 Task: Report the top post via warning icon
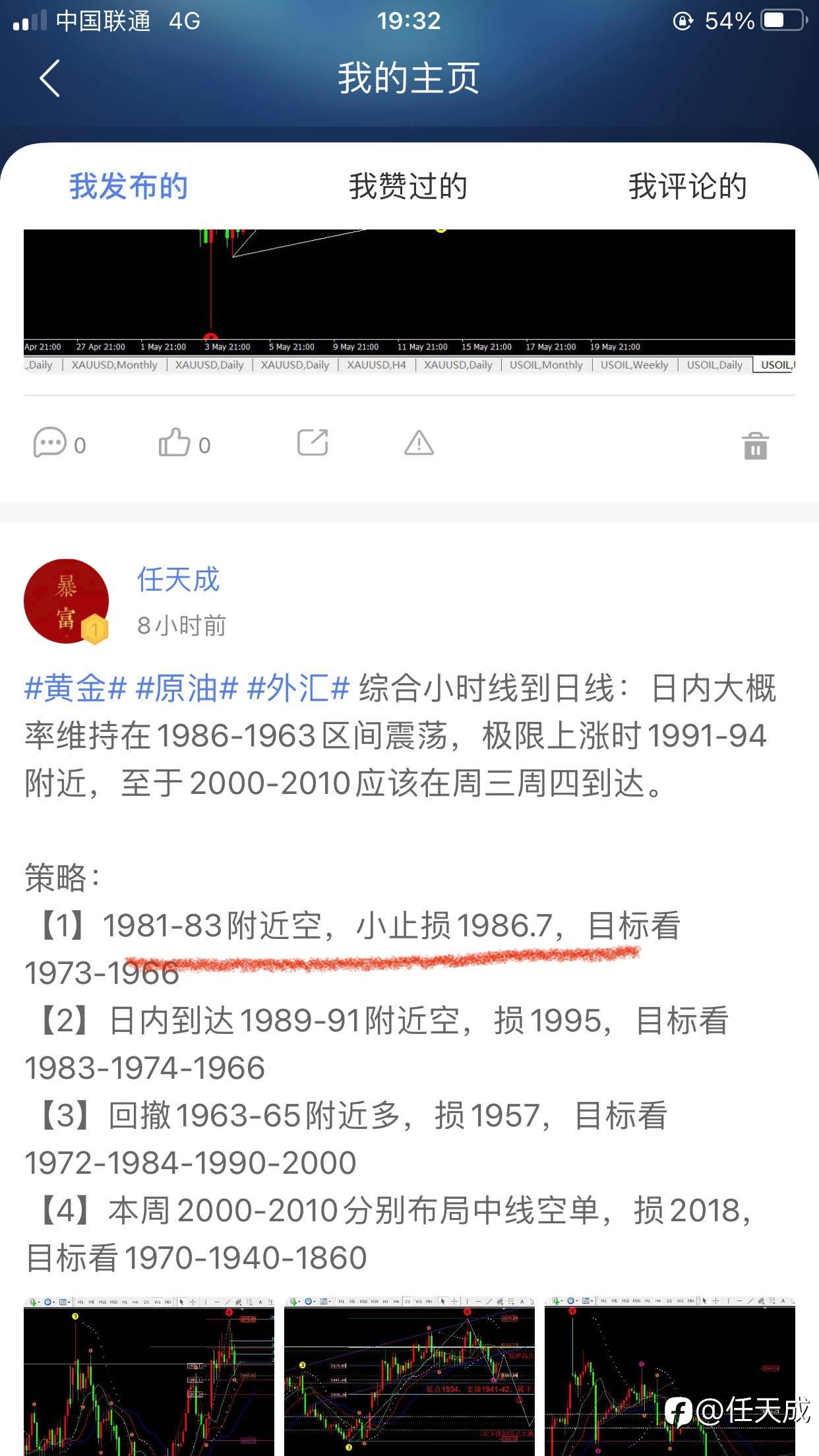pos(419,443)
